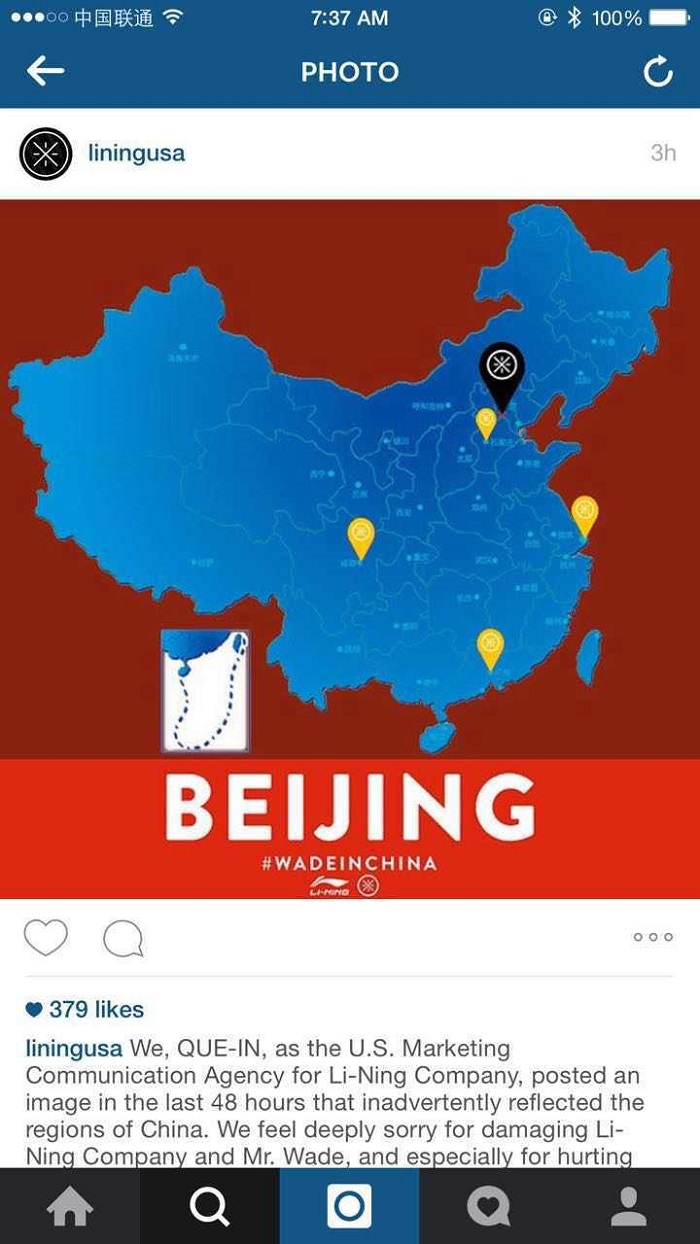Switch to the Home tab
This screenshot has width=700, height=1244.
click(69, 1206)
